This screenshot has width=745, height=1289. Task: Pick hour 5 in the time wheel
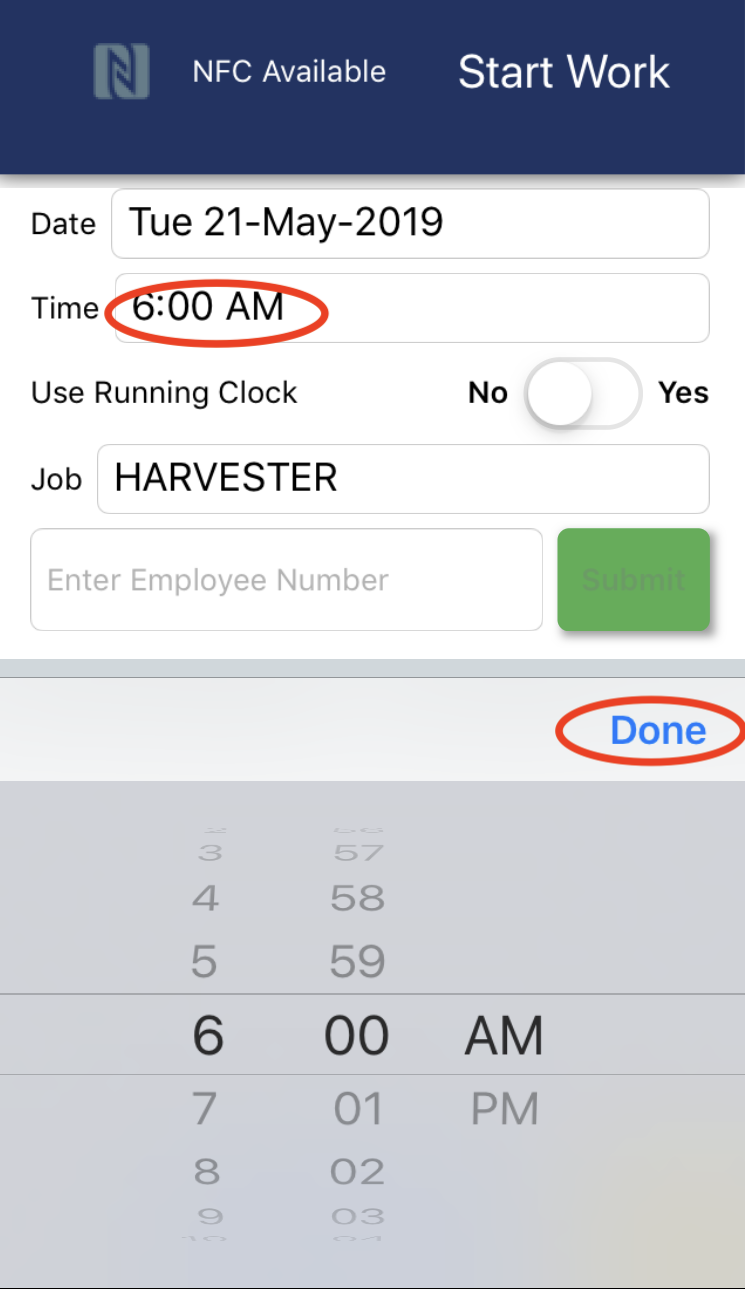click(x=205, y=962)
